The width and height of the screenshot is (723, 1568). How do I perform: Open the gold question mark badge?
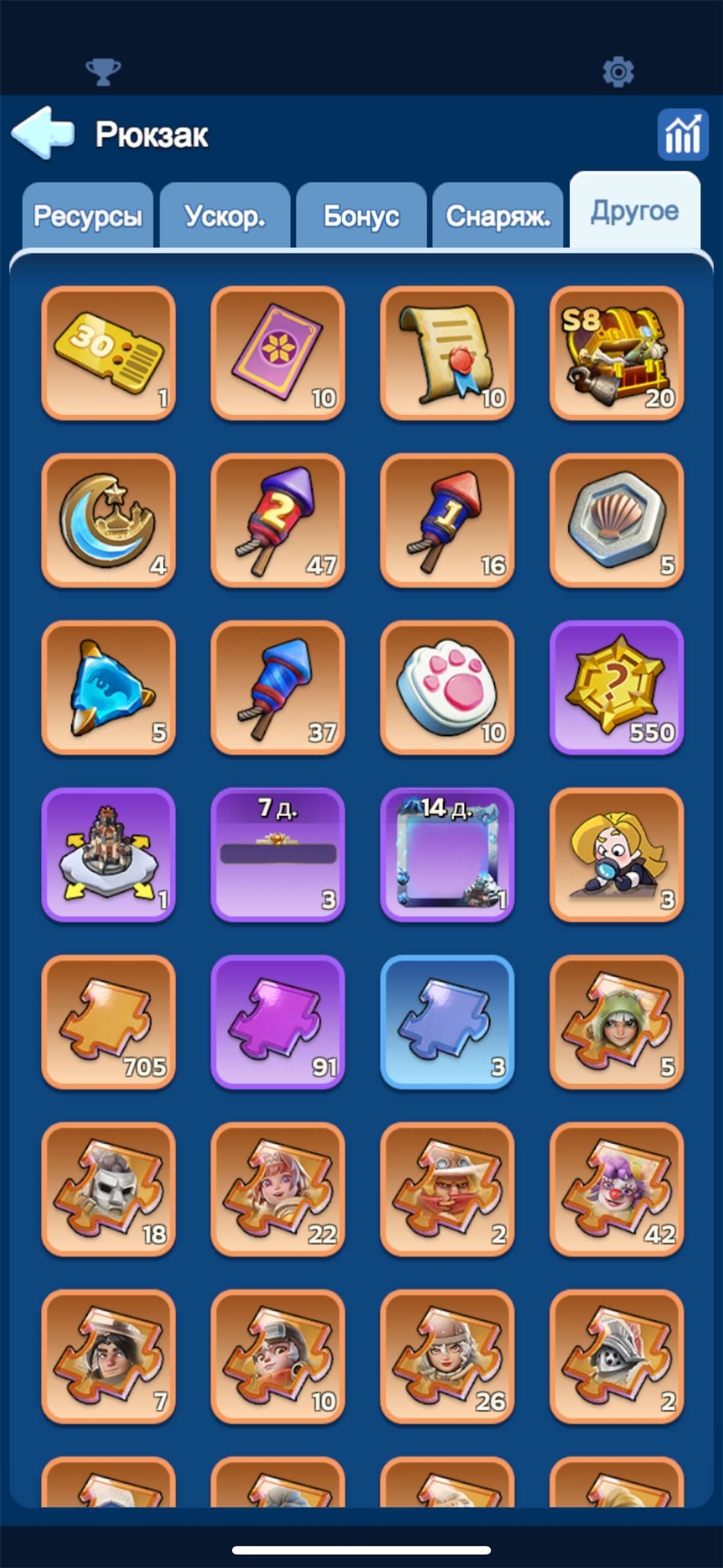coord(616,688)
